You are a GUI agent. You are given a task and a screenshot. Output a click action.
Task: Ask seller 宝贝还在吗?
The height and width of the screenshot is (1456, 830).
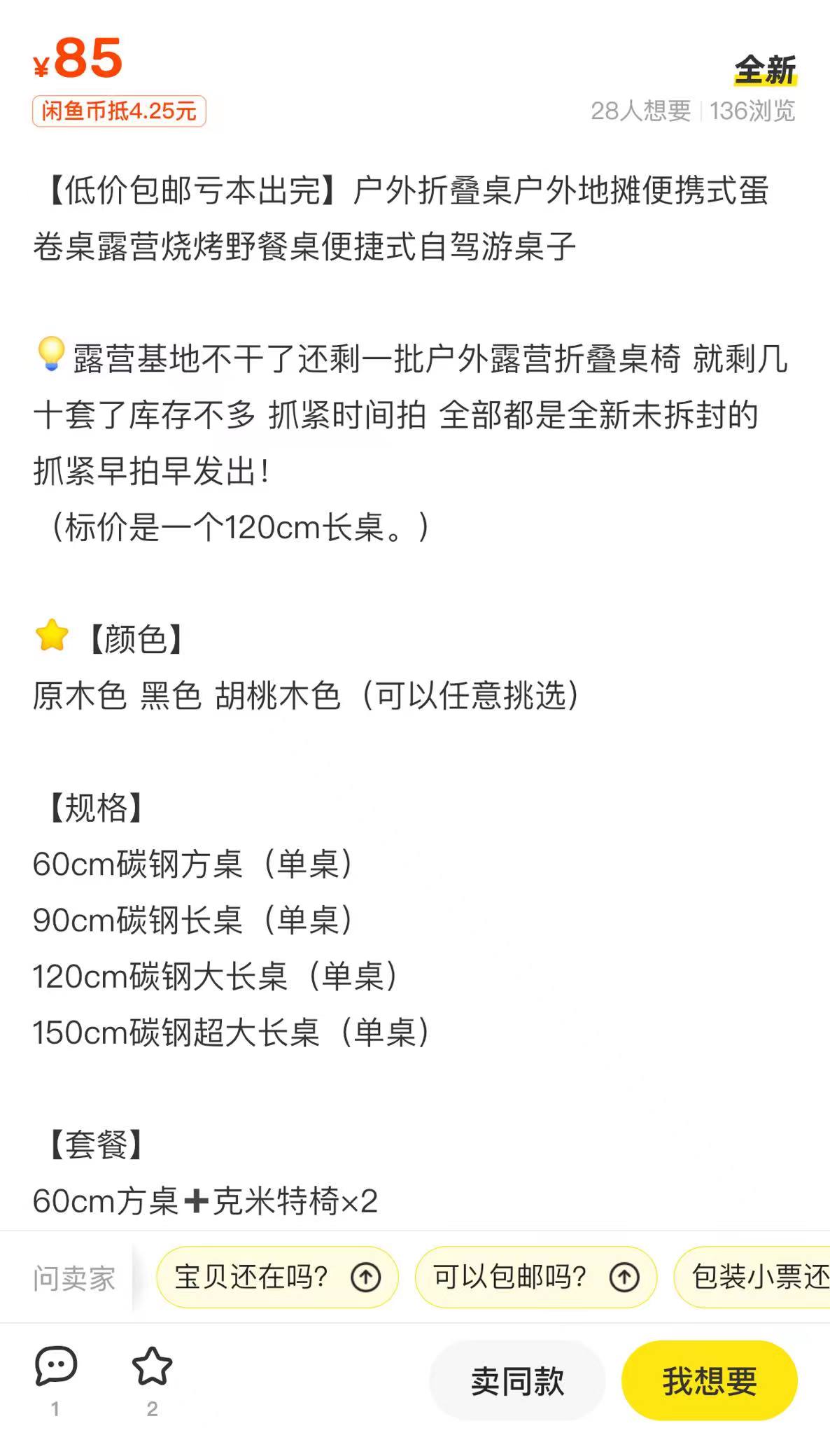tap(277, 1277)
